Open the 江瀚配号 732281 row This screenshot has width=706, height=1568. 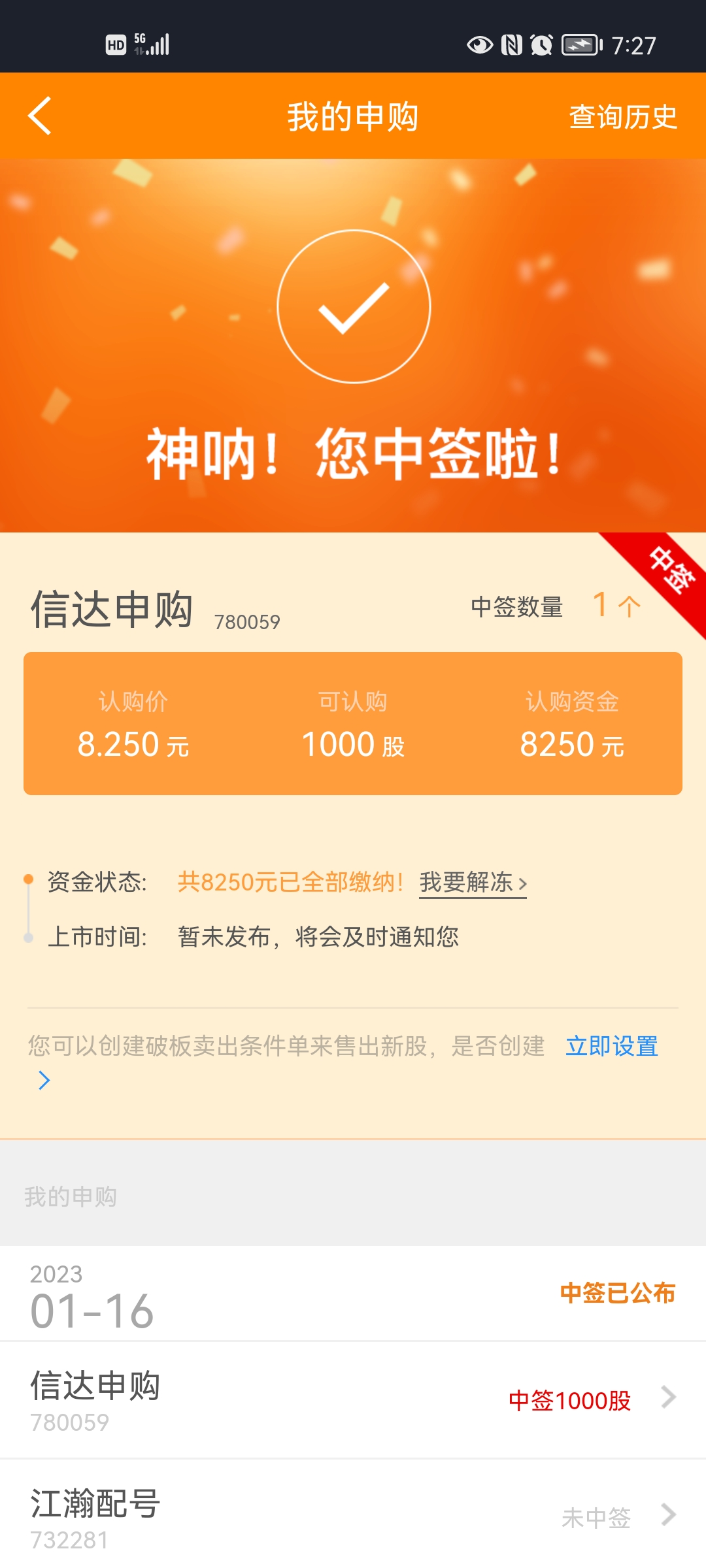pyautogui.click(x=353, y=1516)
